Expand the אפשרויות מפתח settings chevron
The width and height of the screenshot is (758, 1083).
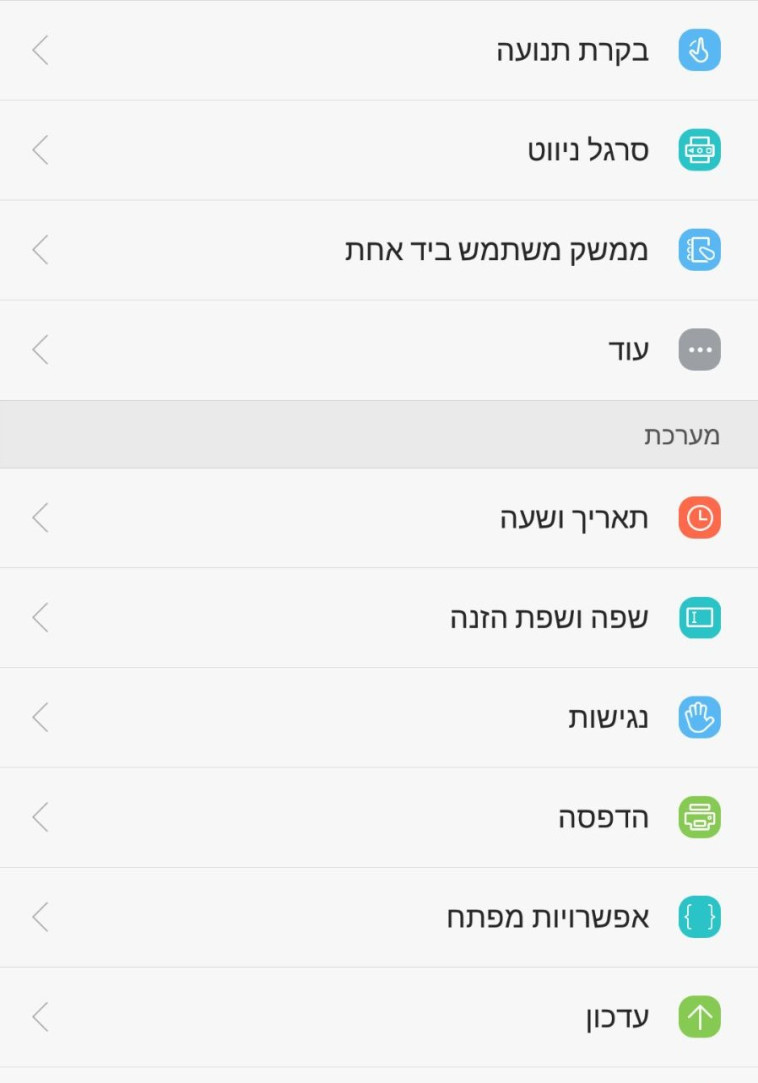40,917
